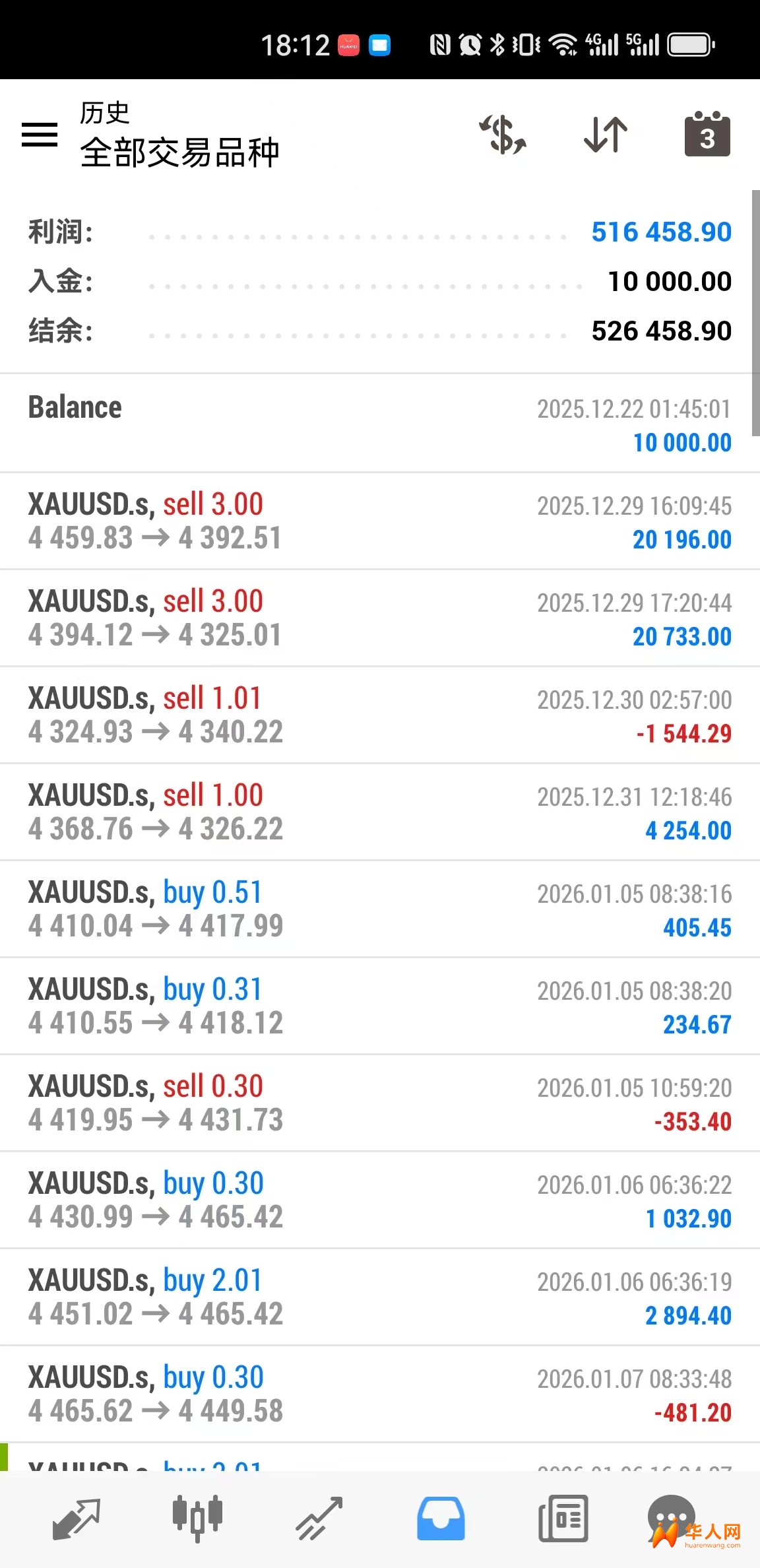Expand the buy 2.01 trade with 2 894.40 profit
The height and width of the screenshot is (1568, 760).
pos(379,1297)
